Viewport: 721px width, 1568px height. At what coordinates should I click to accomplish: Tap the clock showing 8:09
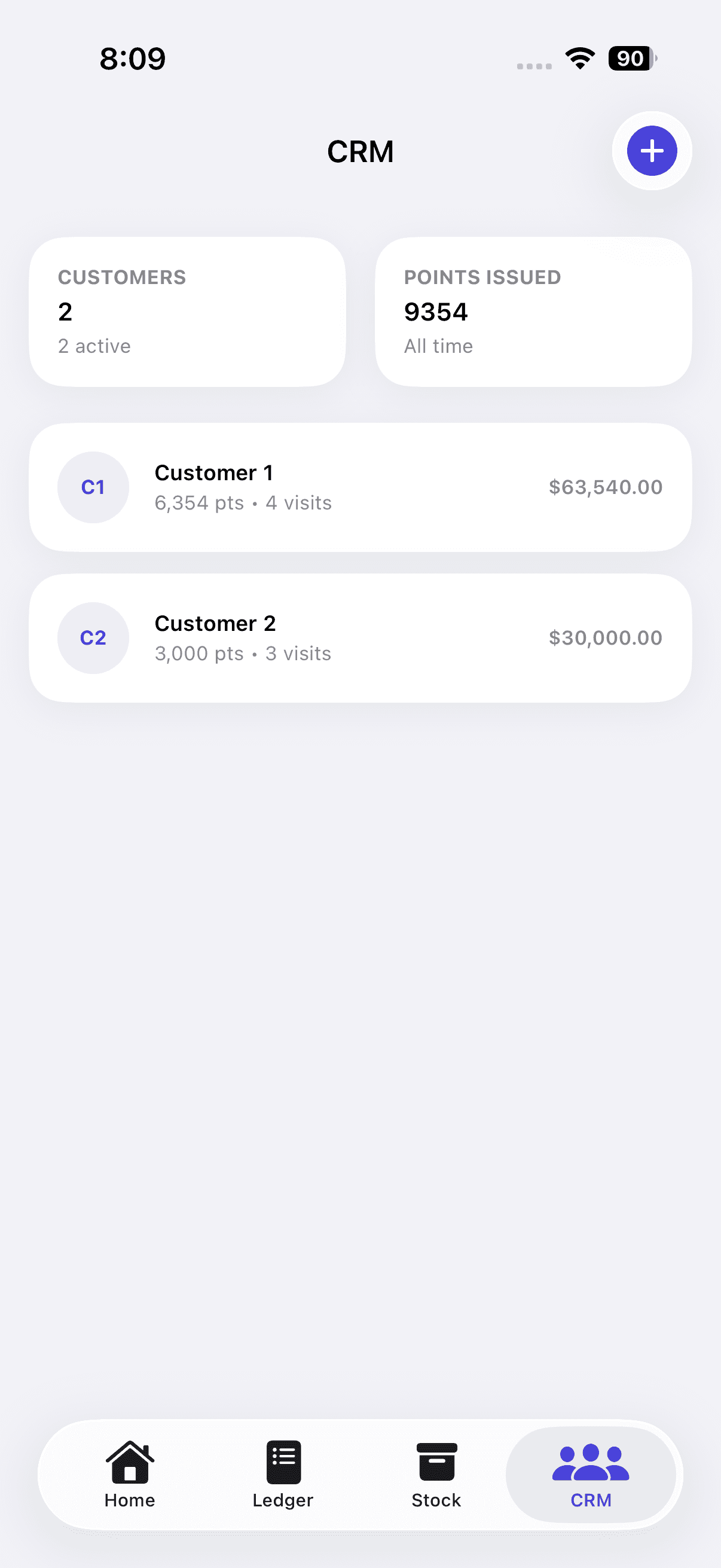point(132,58)
